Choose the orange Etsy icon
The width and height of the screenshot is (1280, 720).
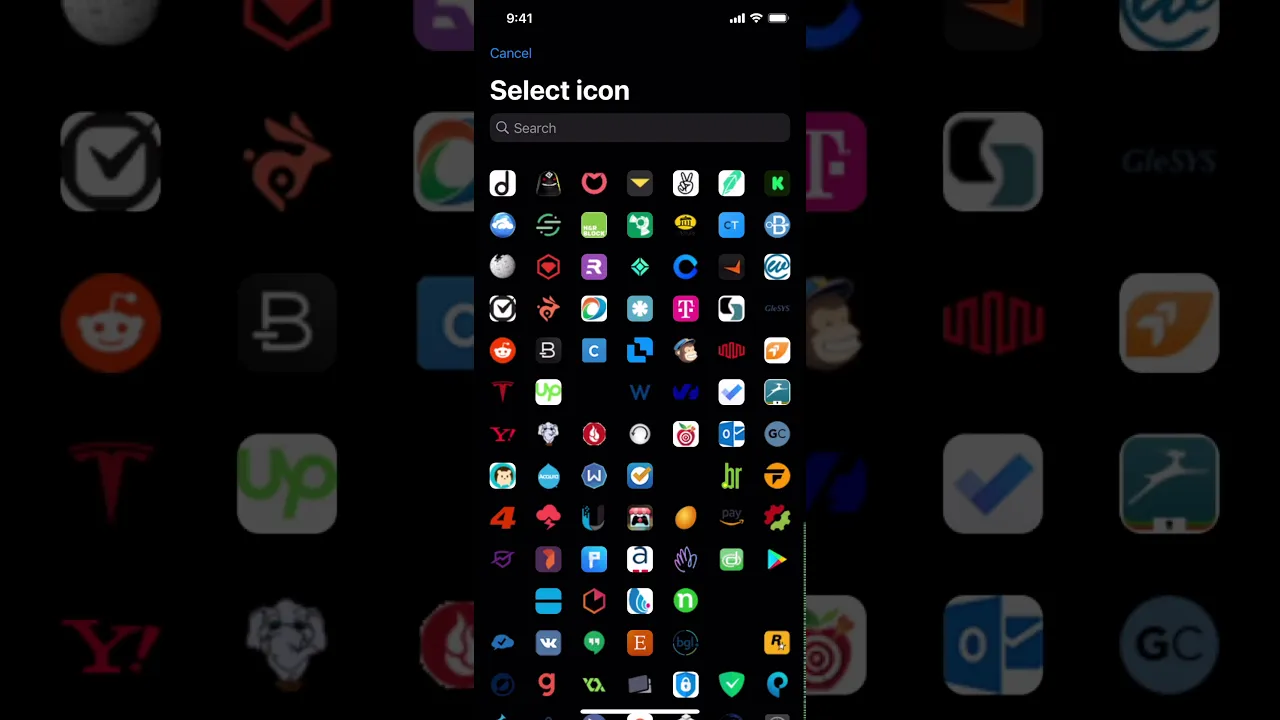click(640, 643)
